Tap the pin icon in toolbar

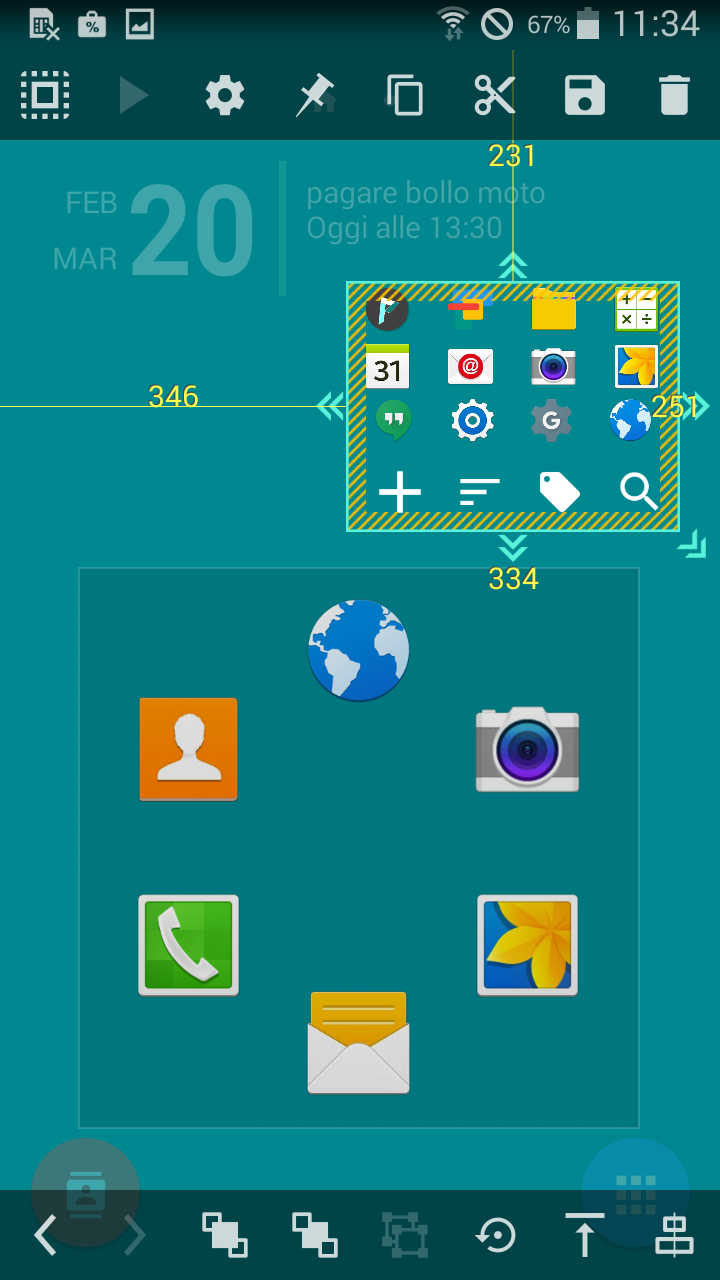click(316, 96)
